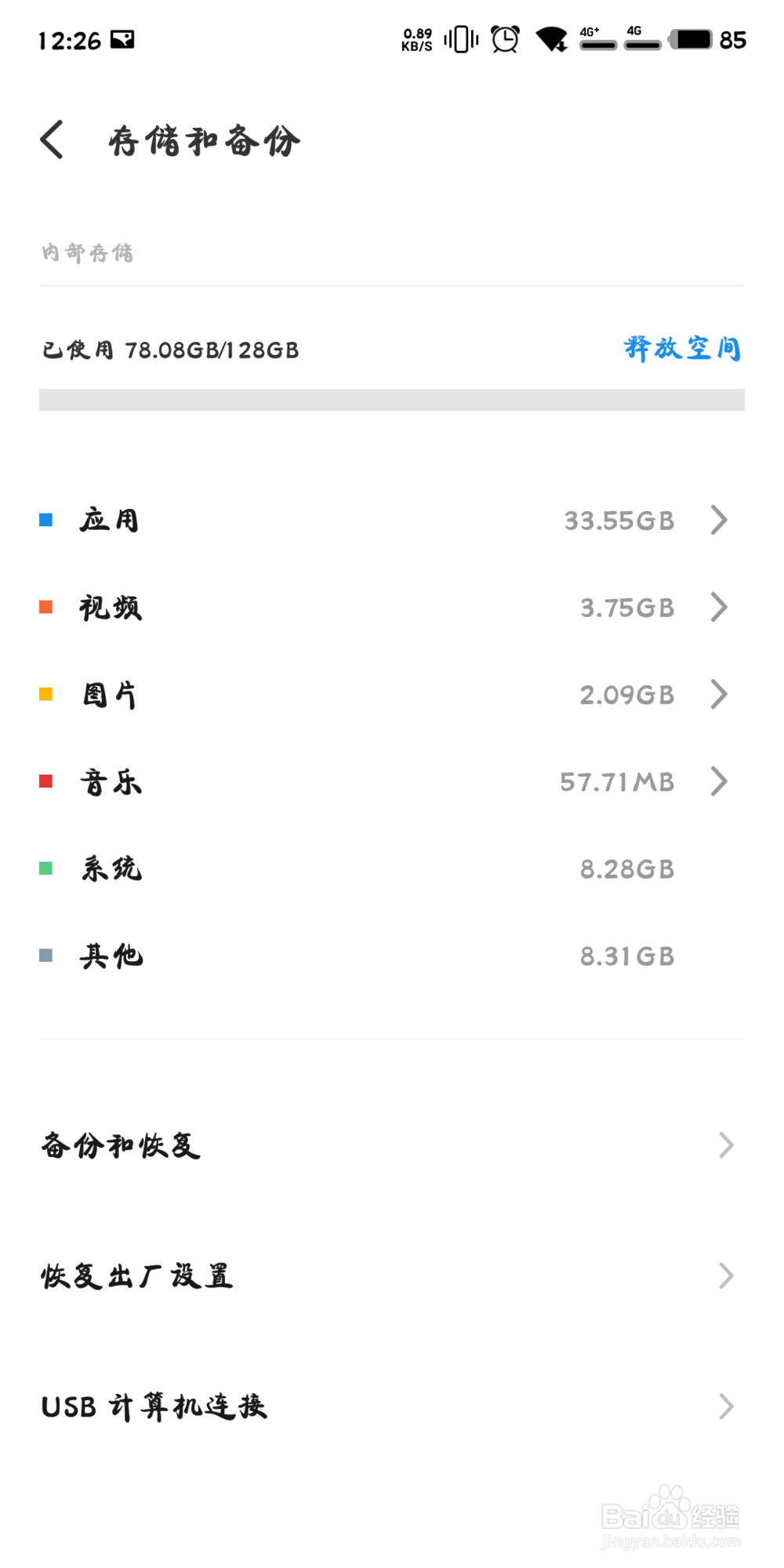Tap the storage usage progress bar
Image resolution: width=784 pixels, height=1568 pixels.
[x=392, y=401]
